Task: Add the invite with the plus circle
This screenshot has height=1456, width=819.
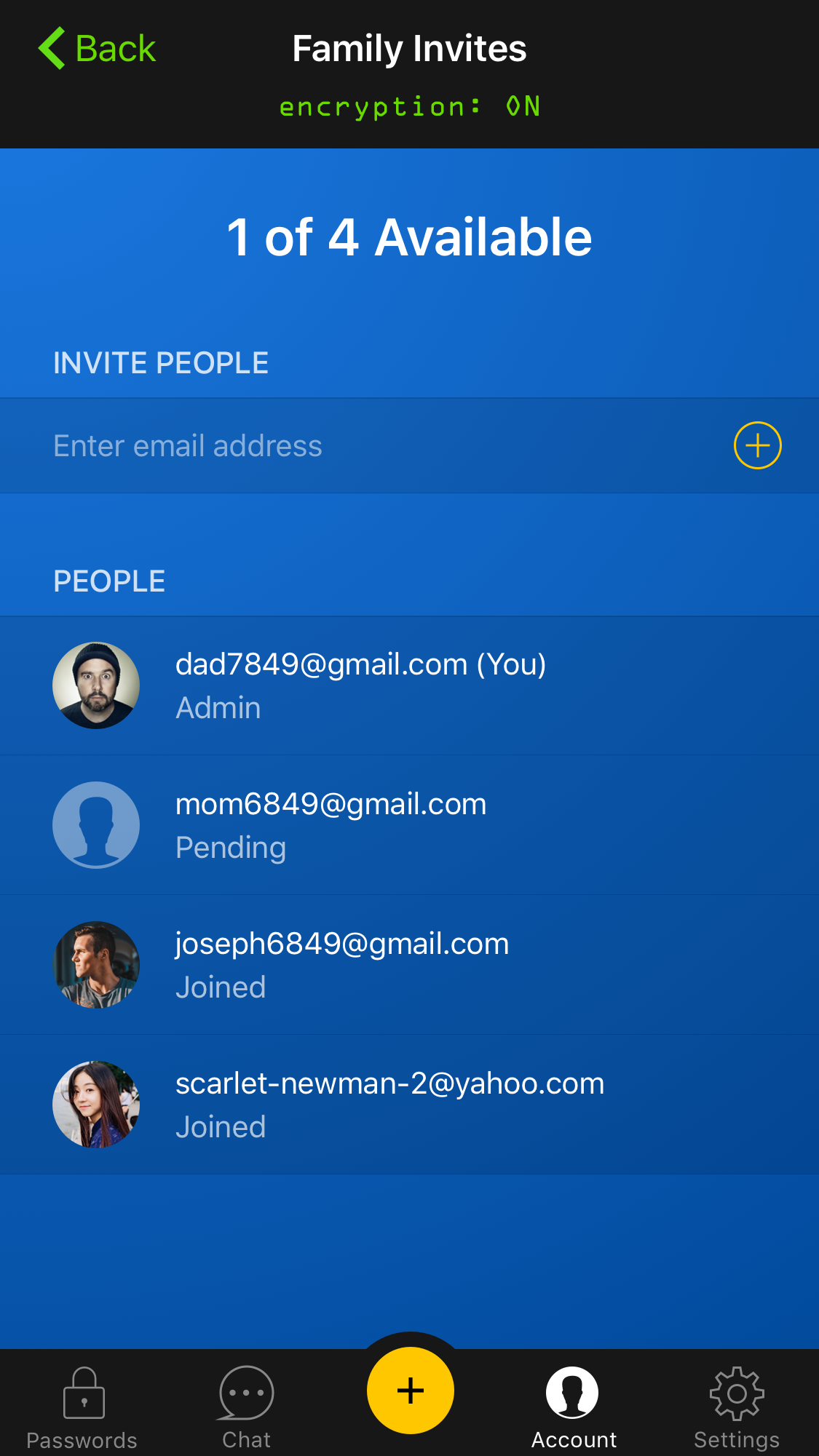Action: coord(757,446)
